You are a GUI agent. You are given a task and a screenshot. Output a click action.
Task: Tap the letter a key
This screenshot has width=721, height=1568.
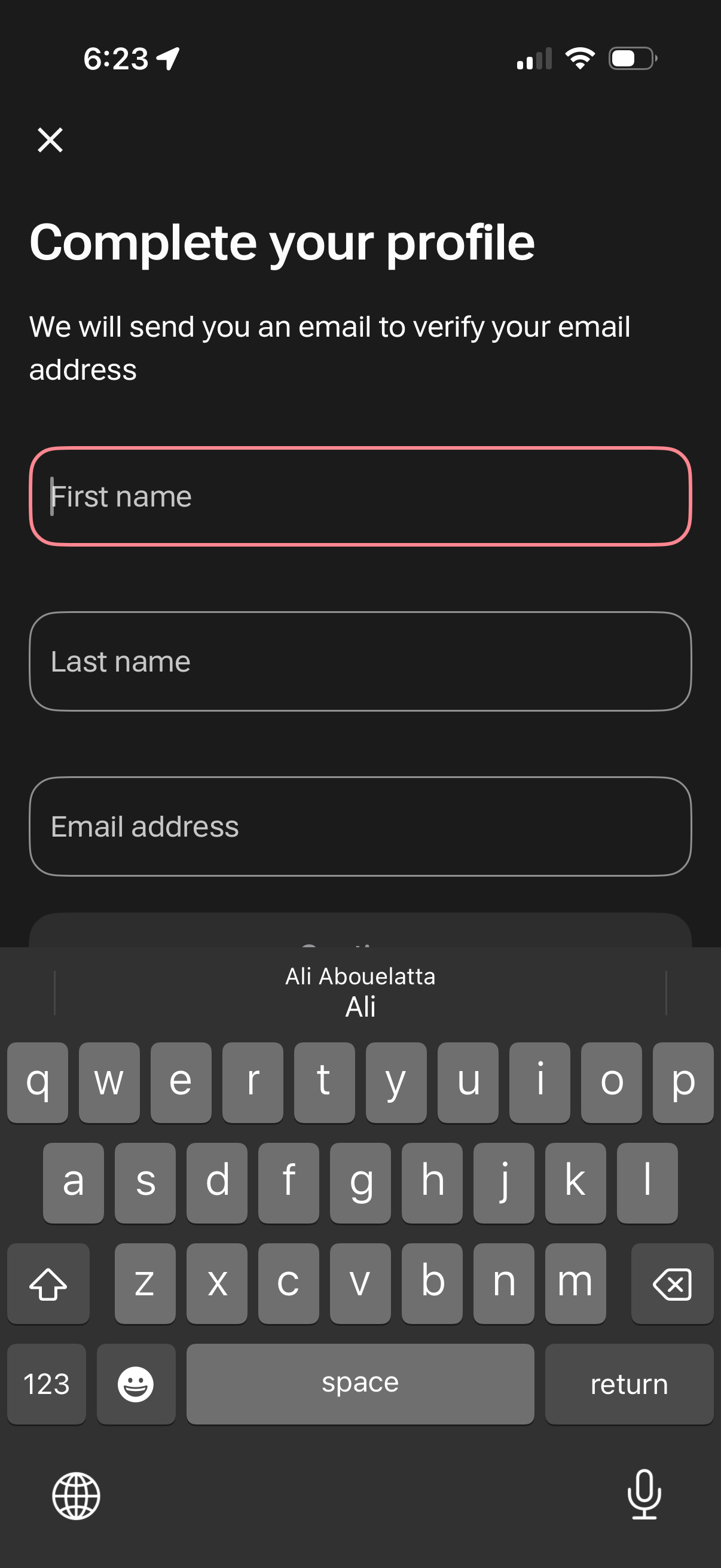pyautogui.click(x=73, y=1183)
